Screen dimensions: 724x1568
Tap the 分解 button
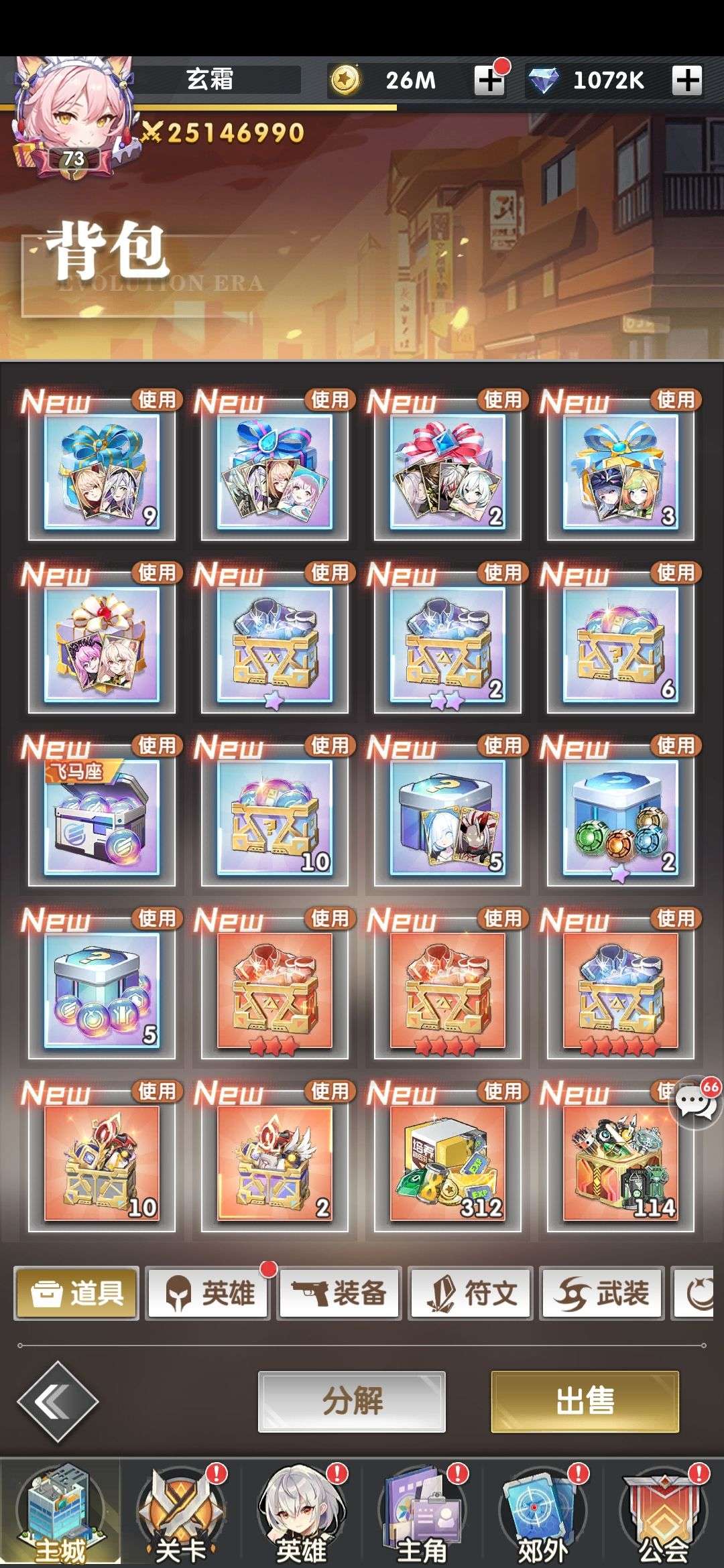click(352, 1401)
